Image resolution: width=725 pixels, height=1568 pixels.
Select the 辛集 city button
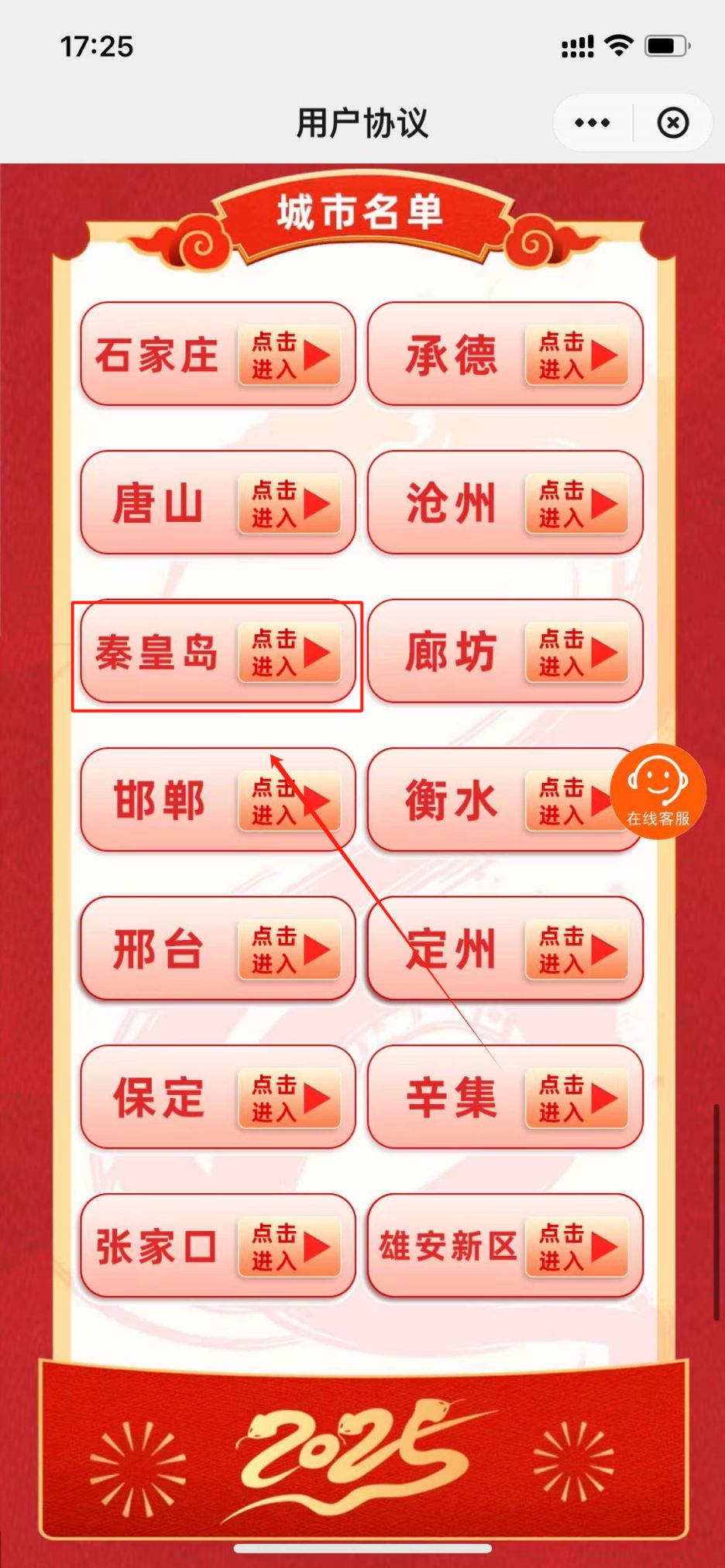click(x=505, y=1097)
